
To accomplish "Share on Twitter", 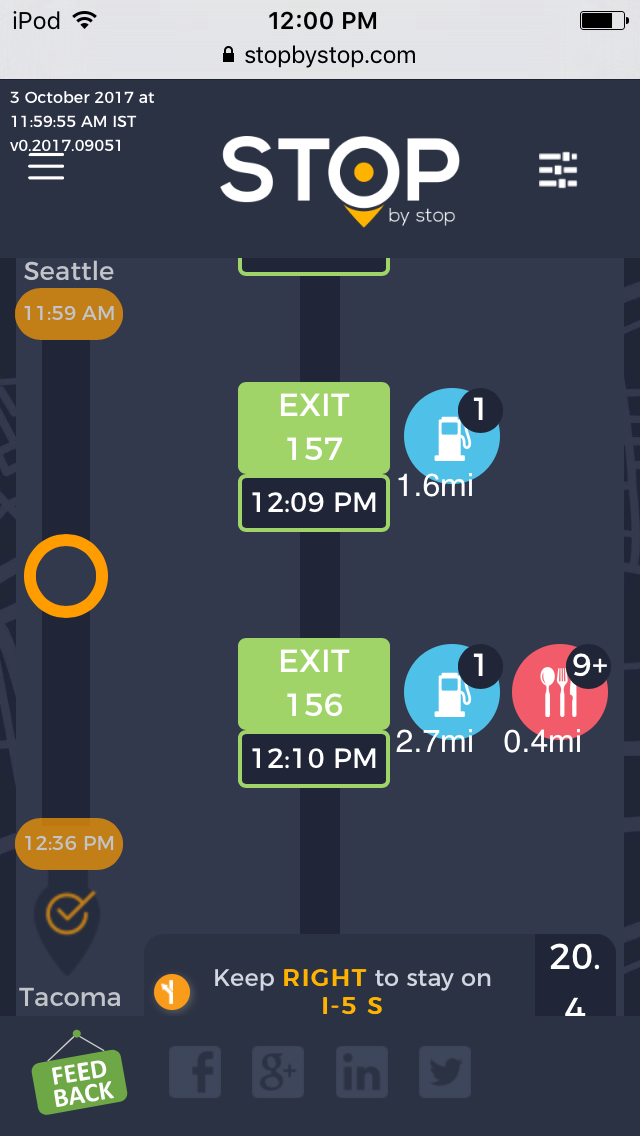I will (444, 1074).
